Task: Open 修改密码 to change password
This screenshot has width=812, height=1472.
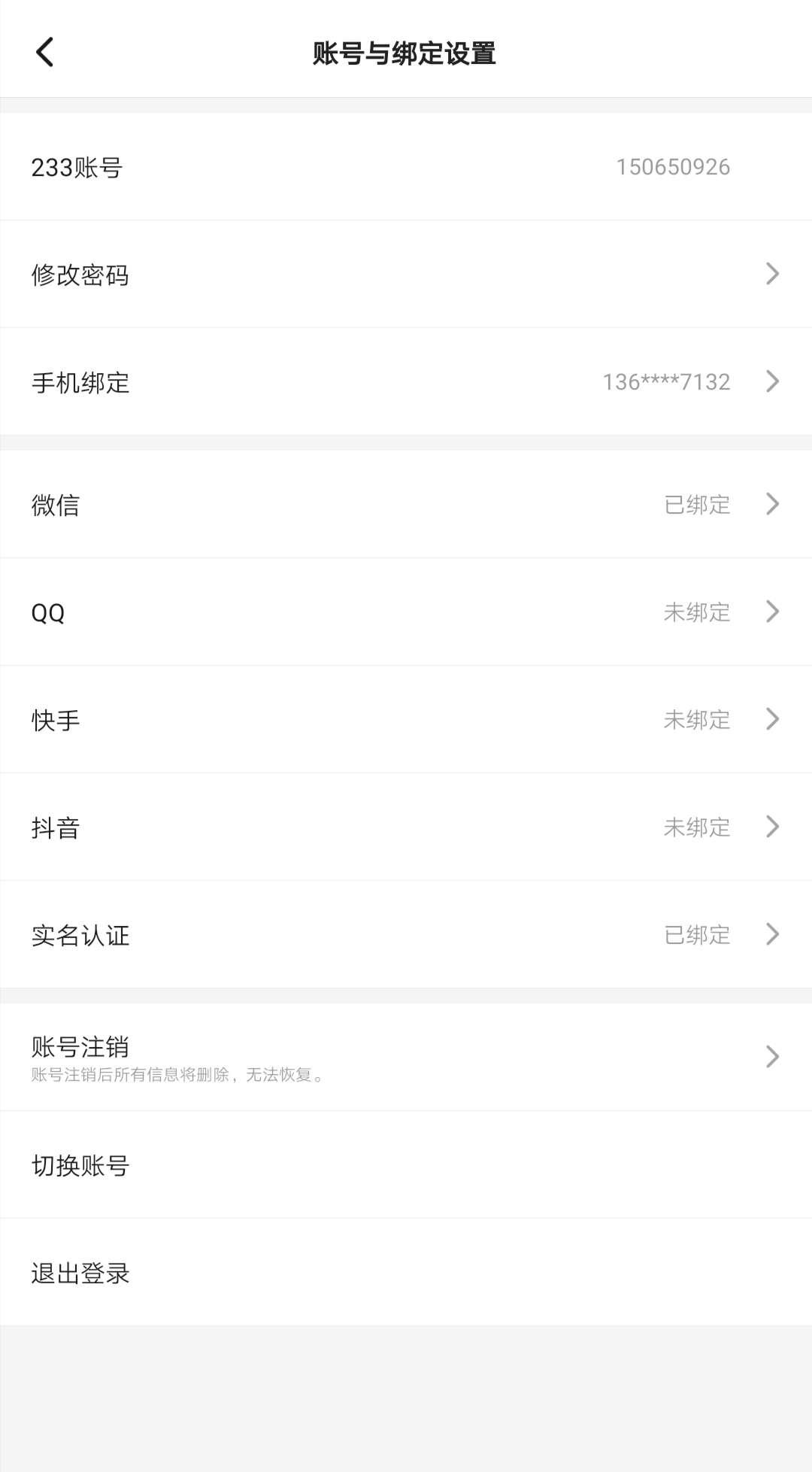Action: 406,275
